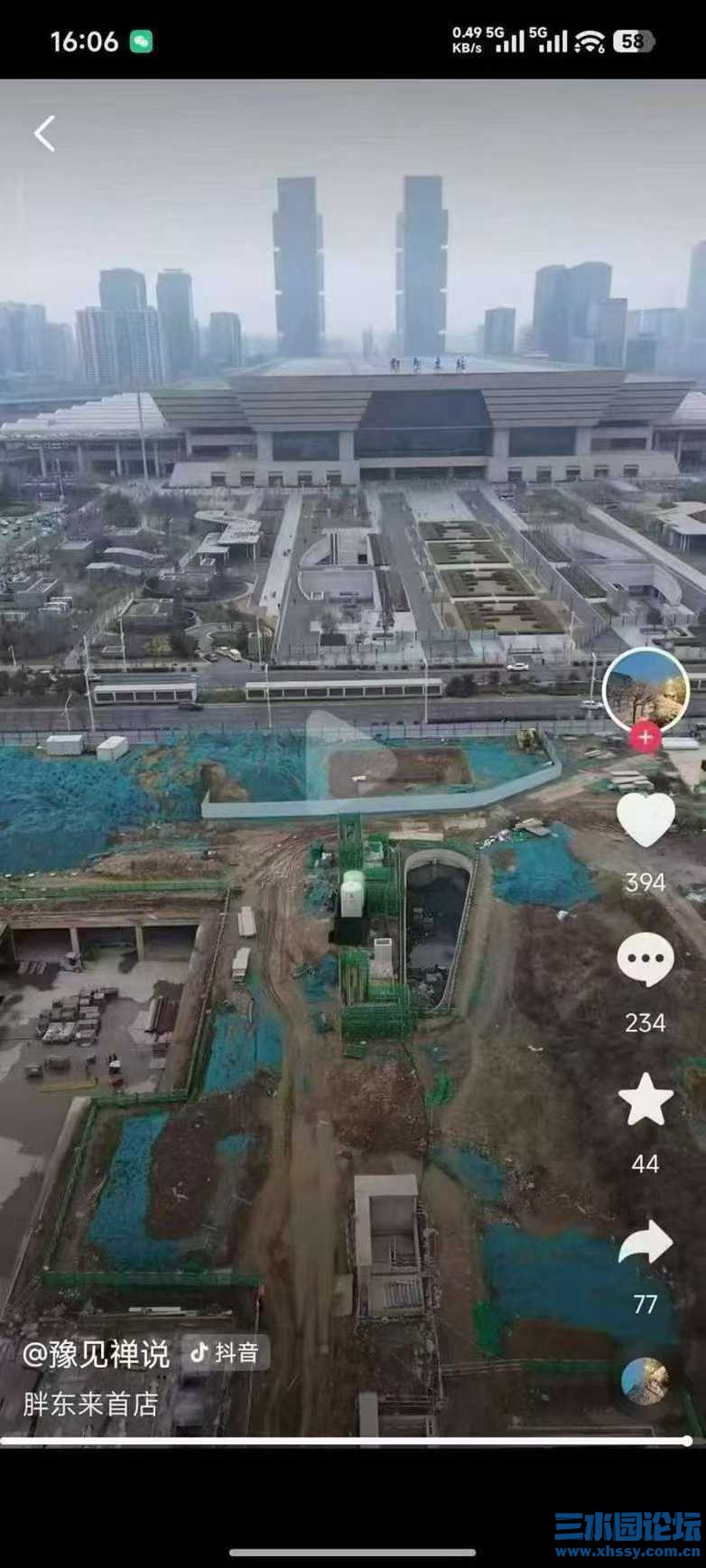Add the video to favorites with the star

tap(646, 1099)
